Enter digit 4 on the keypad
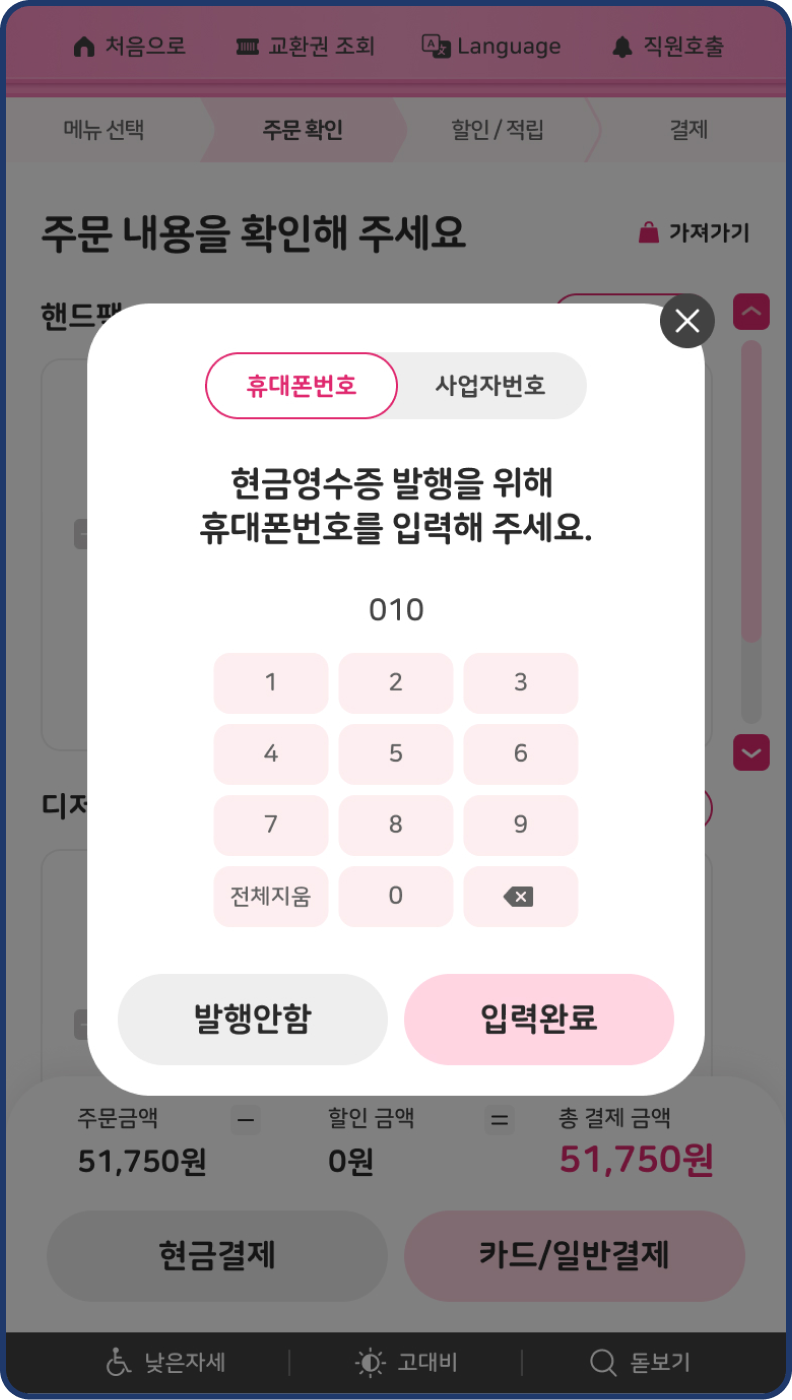This screenshot has height=1400, width=792. point(271,754)
